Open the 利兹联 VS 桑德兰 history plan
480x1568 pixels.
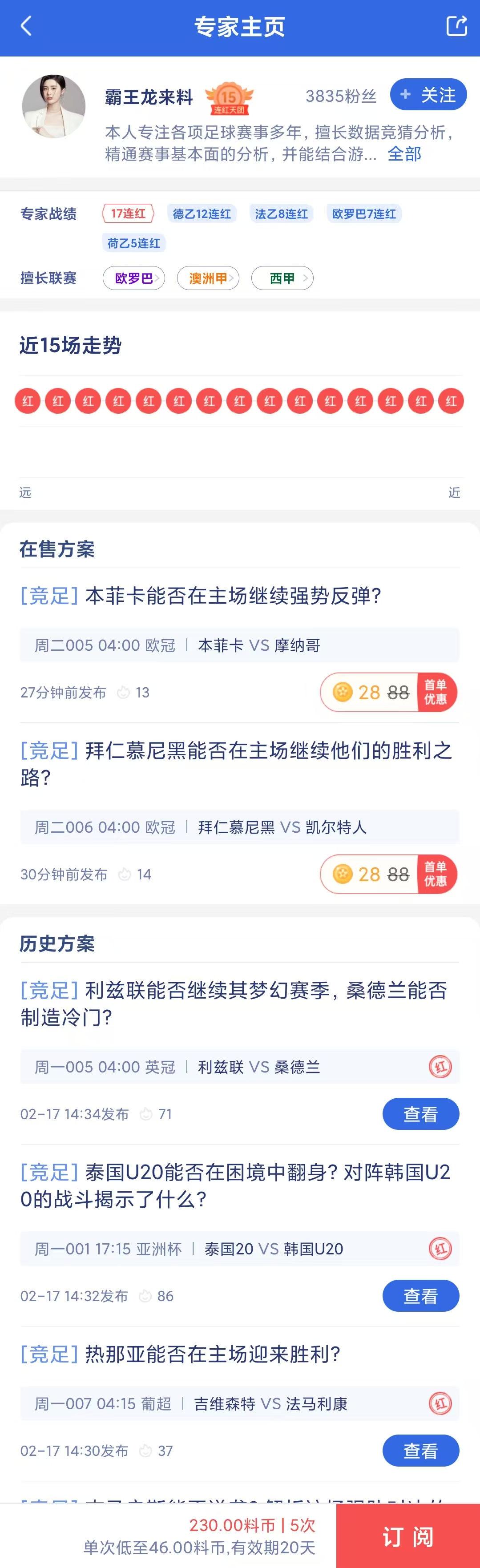234,1003
